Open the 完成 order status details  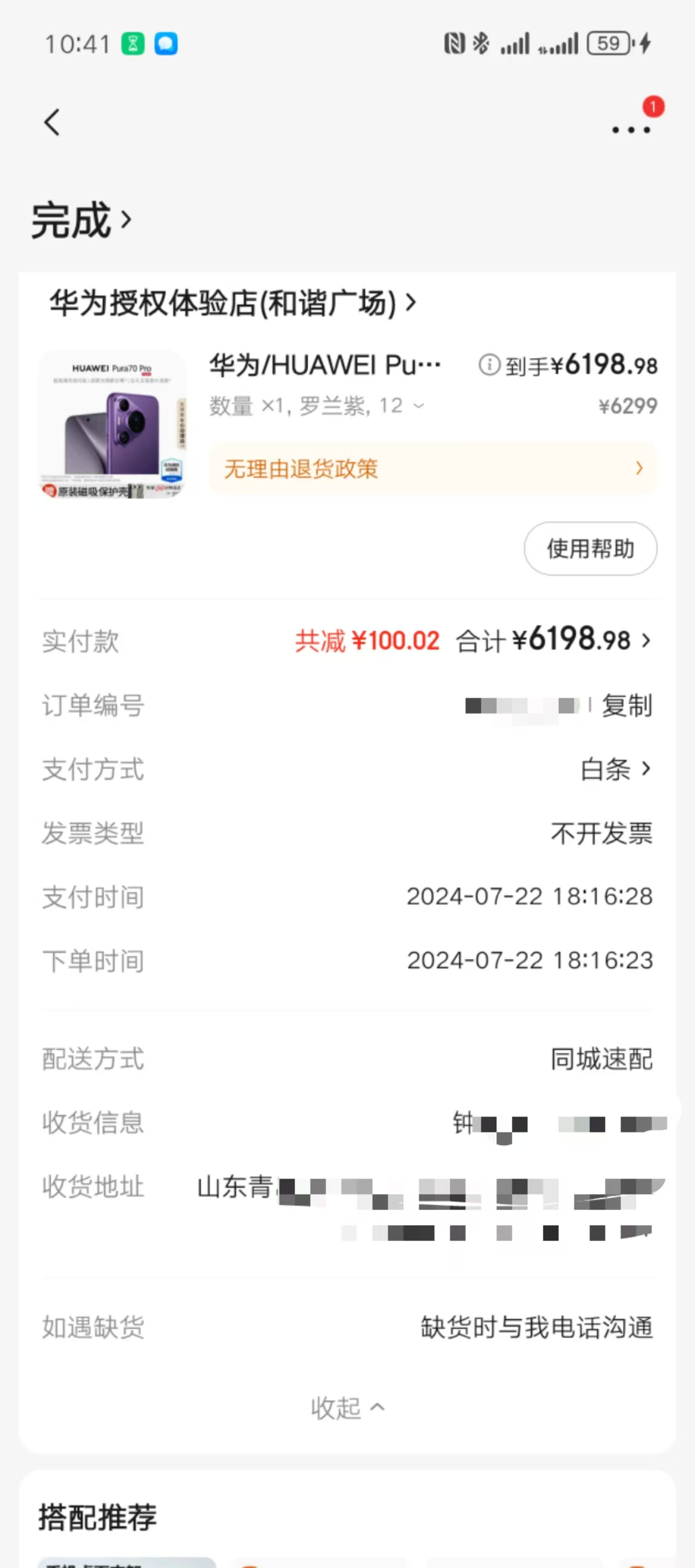tap(81, 220)
